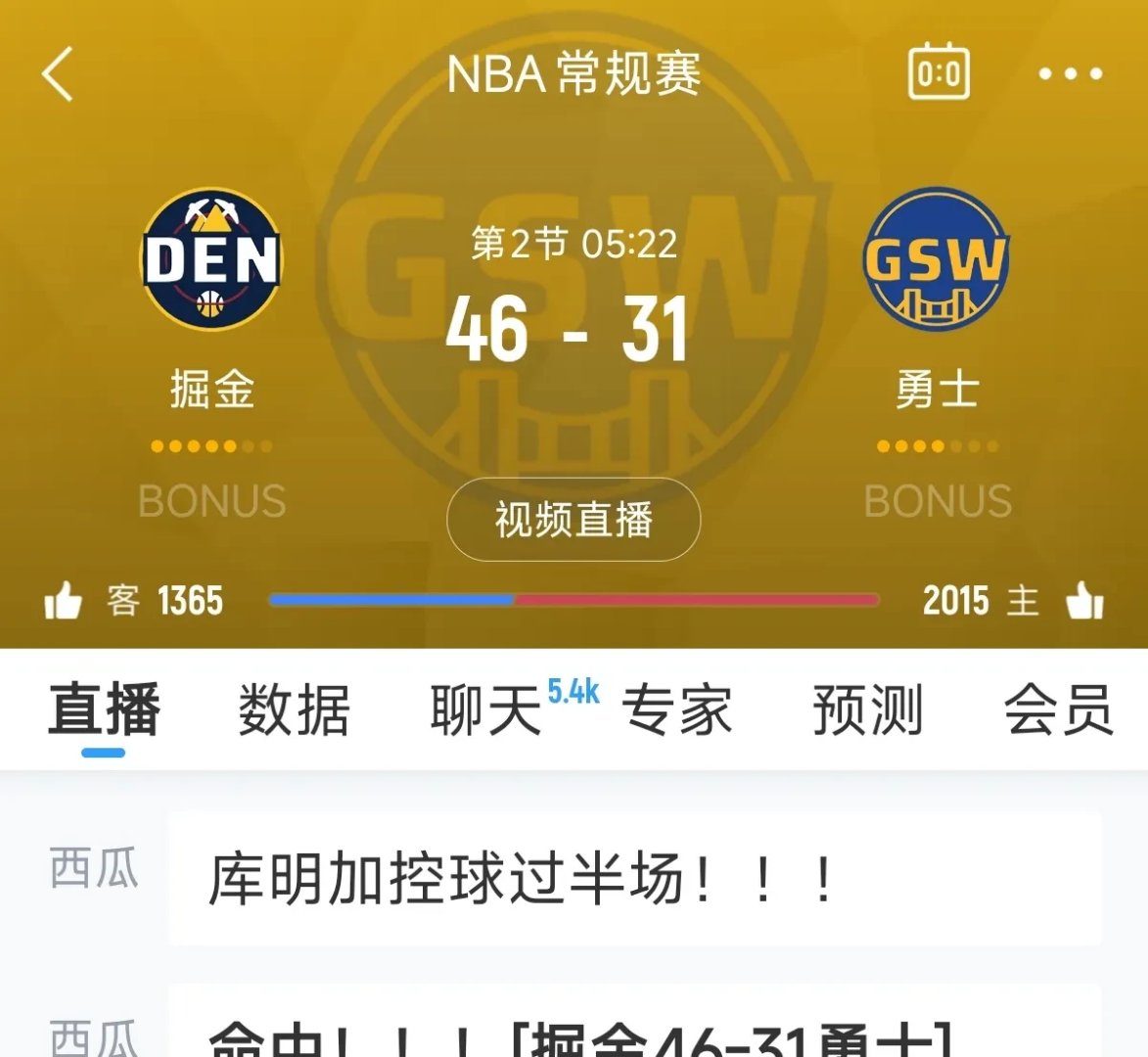The image size is (1148, 1057).
Task: Start the 视频直播 video stream
Action: click(574, 520)
